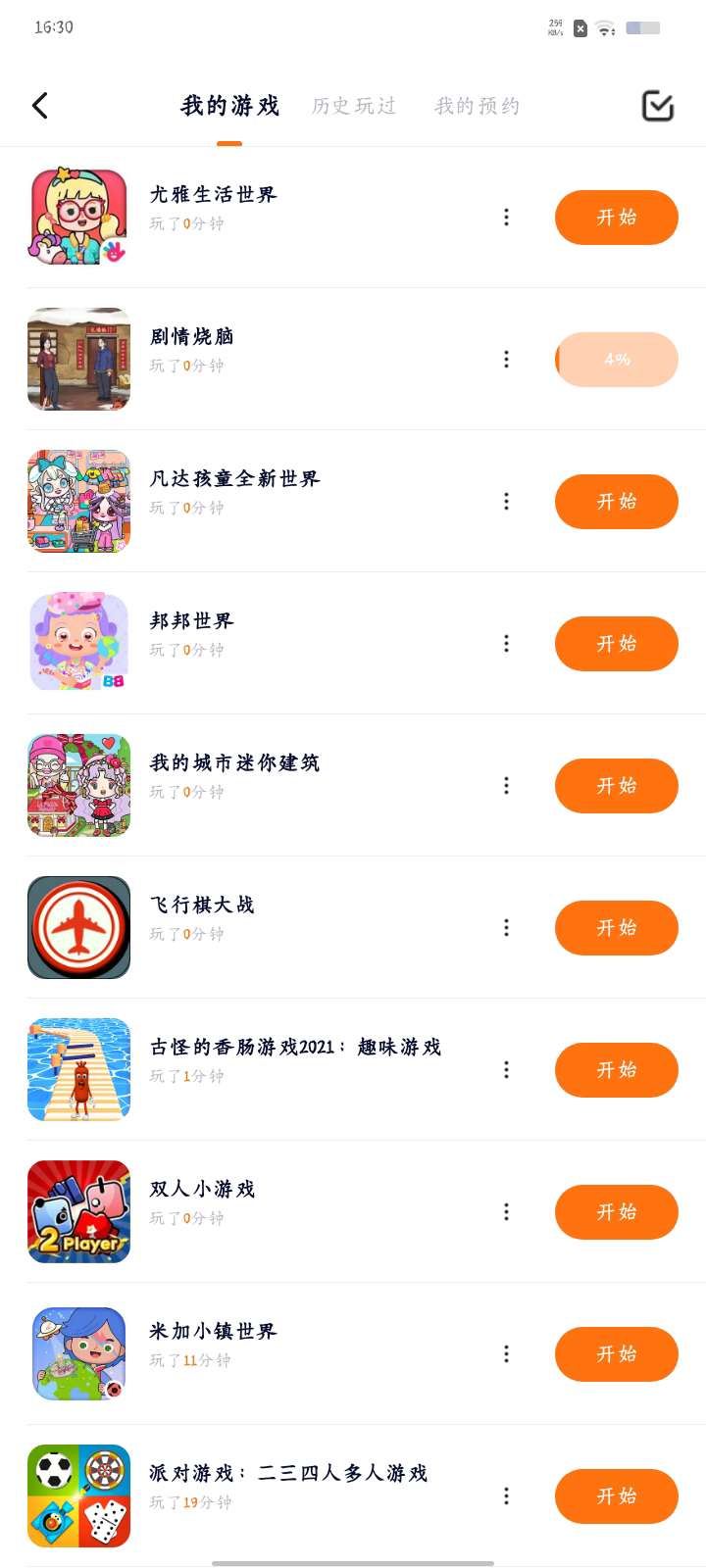
Task: Open the 双人小游戏 game entry
Action: 202,1190
